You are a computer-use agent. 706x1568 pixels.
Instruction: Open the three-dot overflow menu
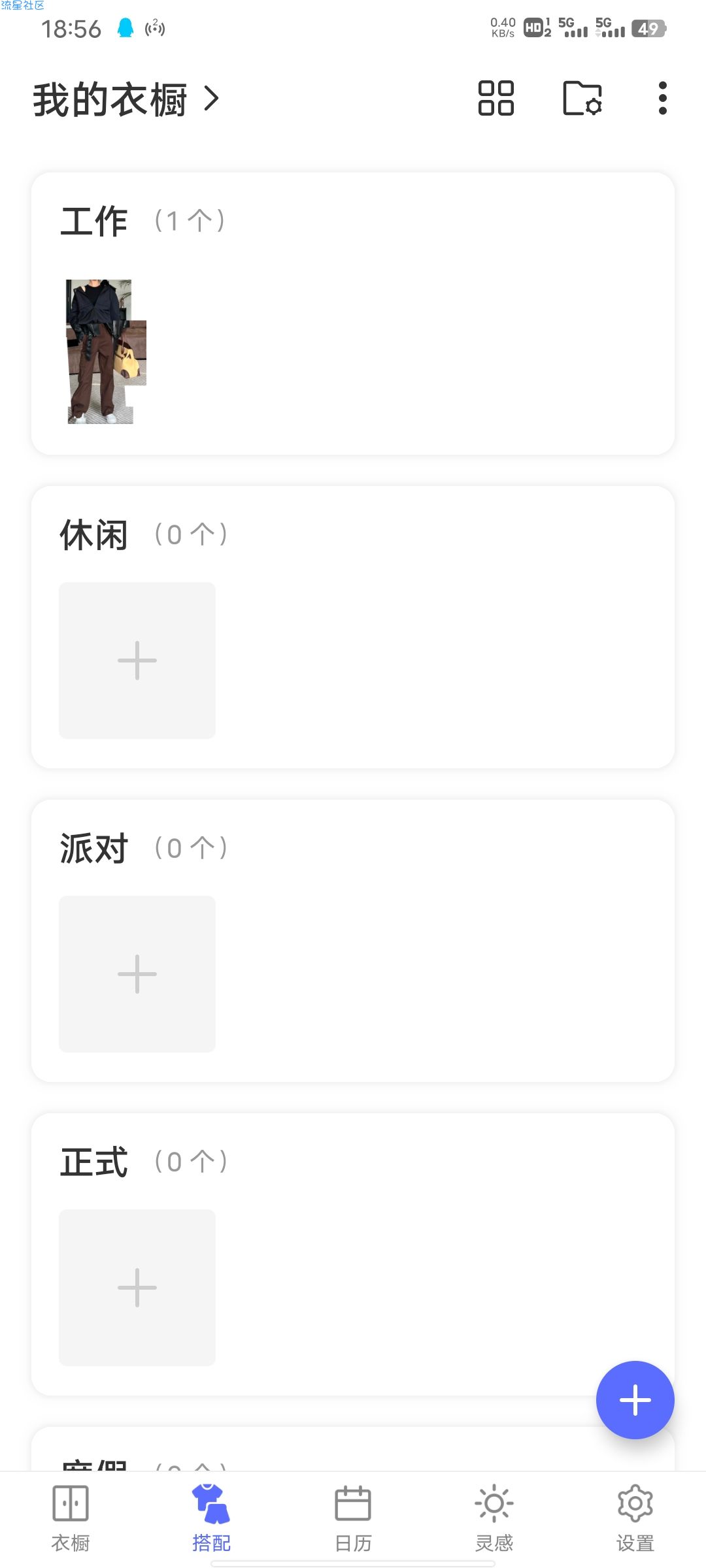(662, 99)
